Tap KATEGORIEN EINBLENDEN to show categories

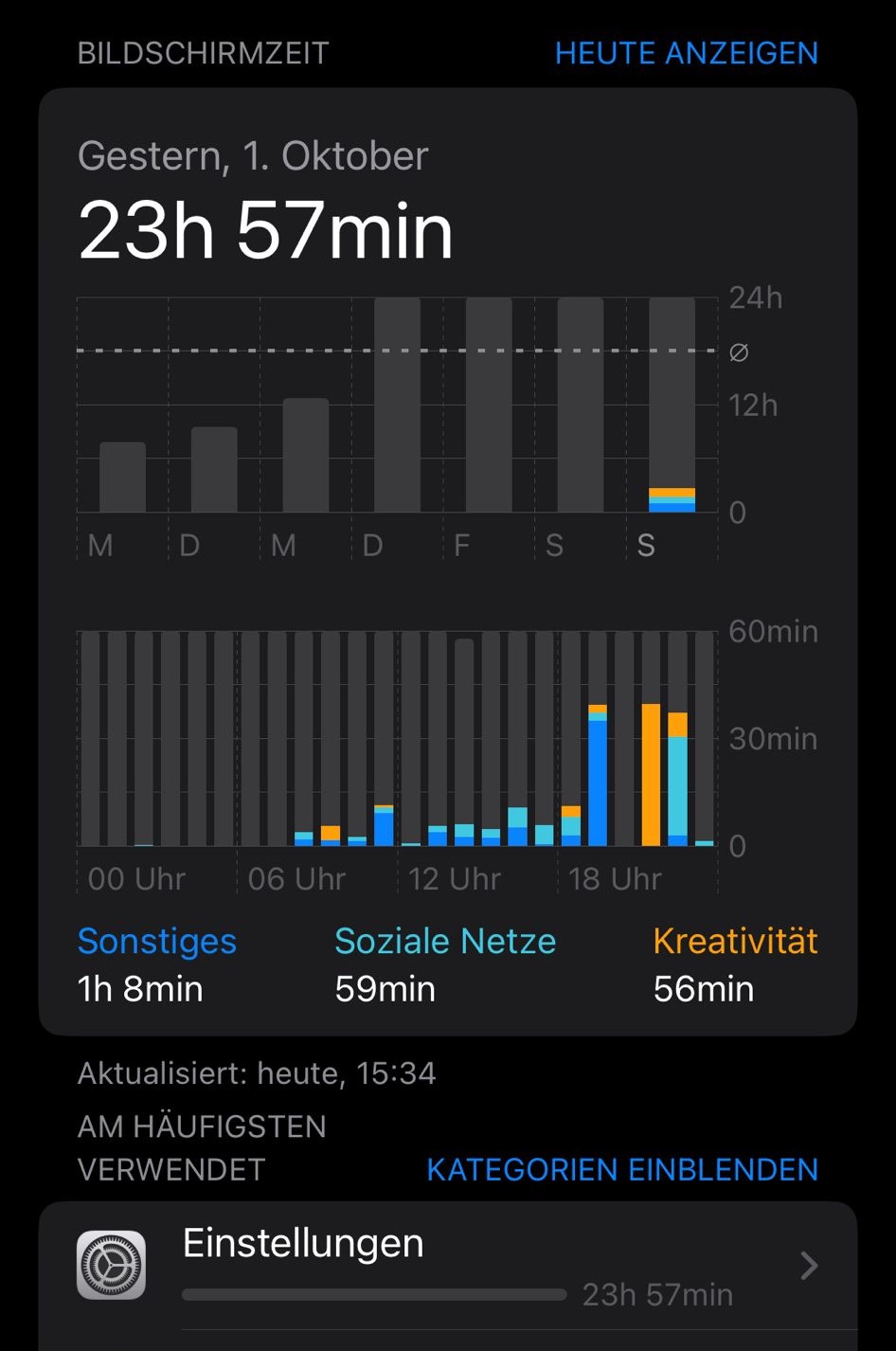click(x=622, y=1170)
